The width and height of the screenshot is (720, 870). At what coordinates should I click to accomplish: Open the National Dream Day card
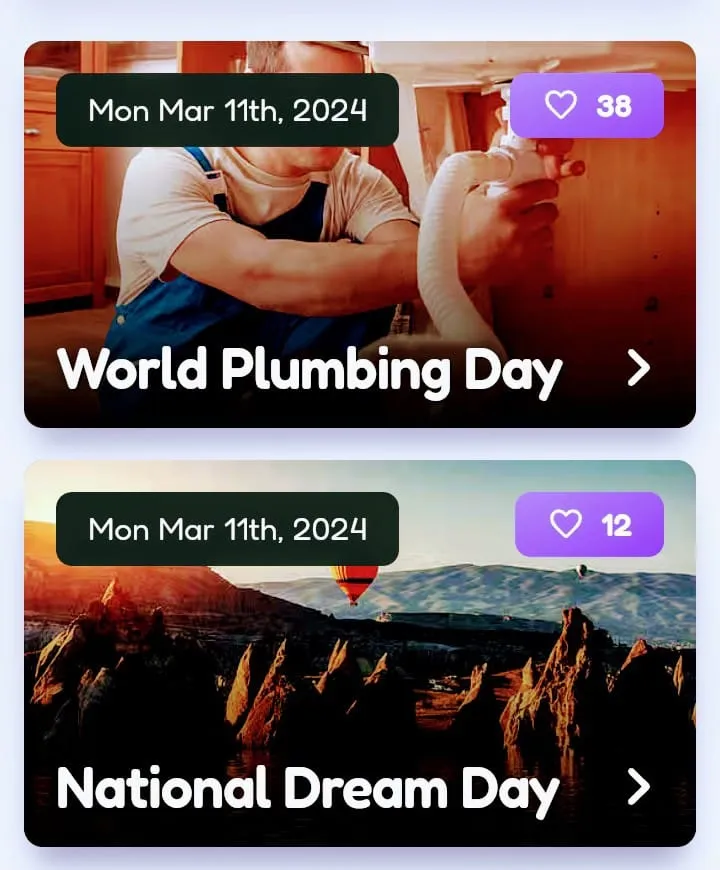pyautogui.click(x=638, y=788)
